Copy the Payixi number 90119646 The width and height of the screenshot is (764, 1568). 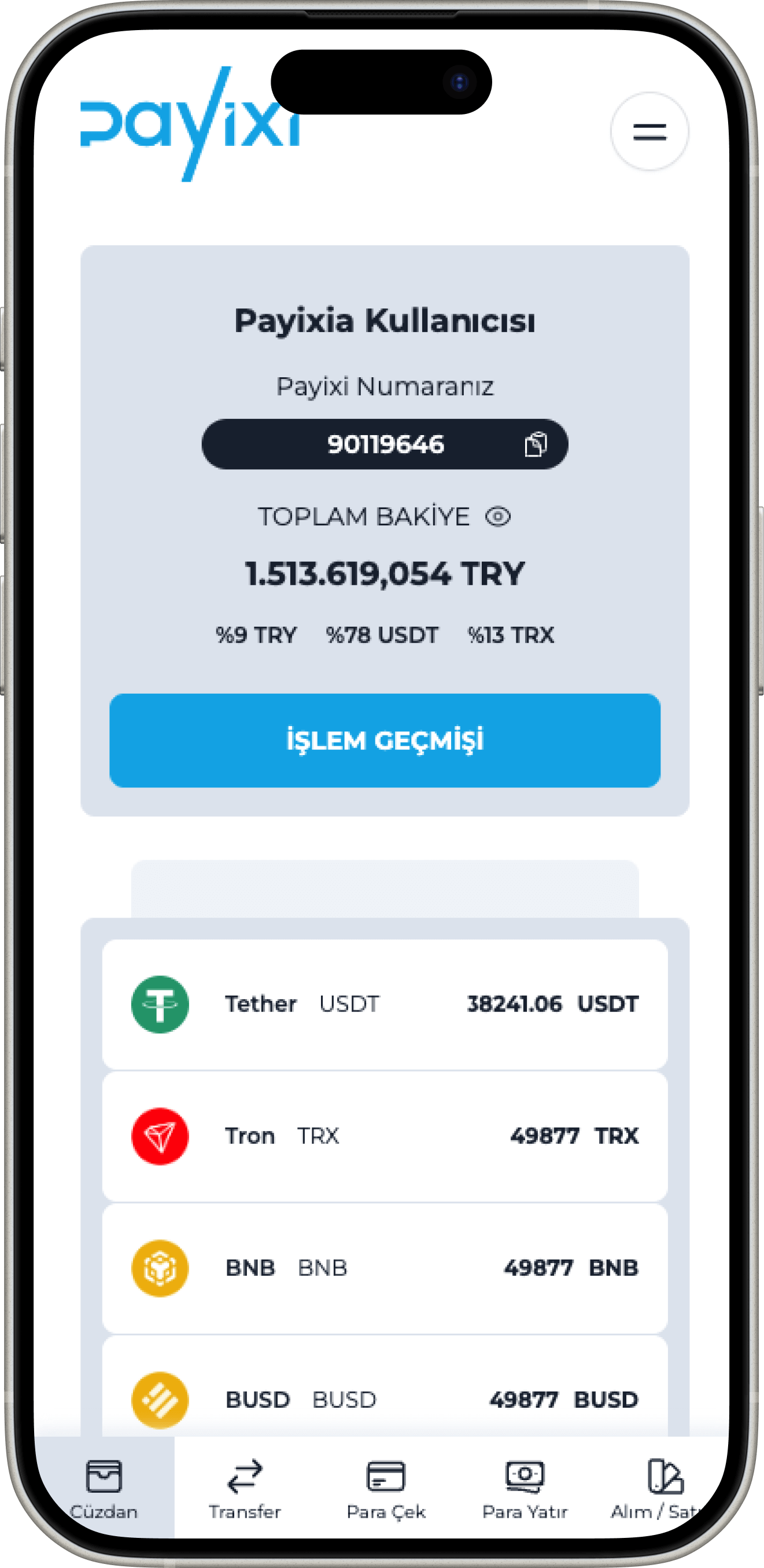[536, 444]
